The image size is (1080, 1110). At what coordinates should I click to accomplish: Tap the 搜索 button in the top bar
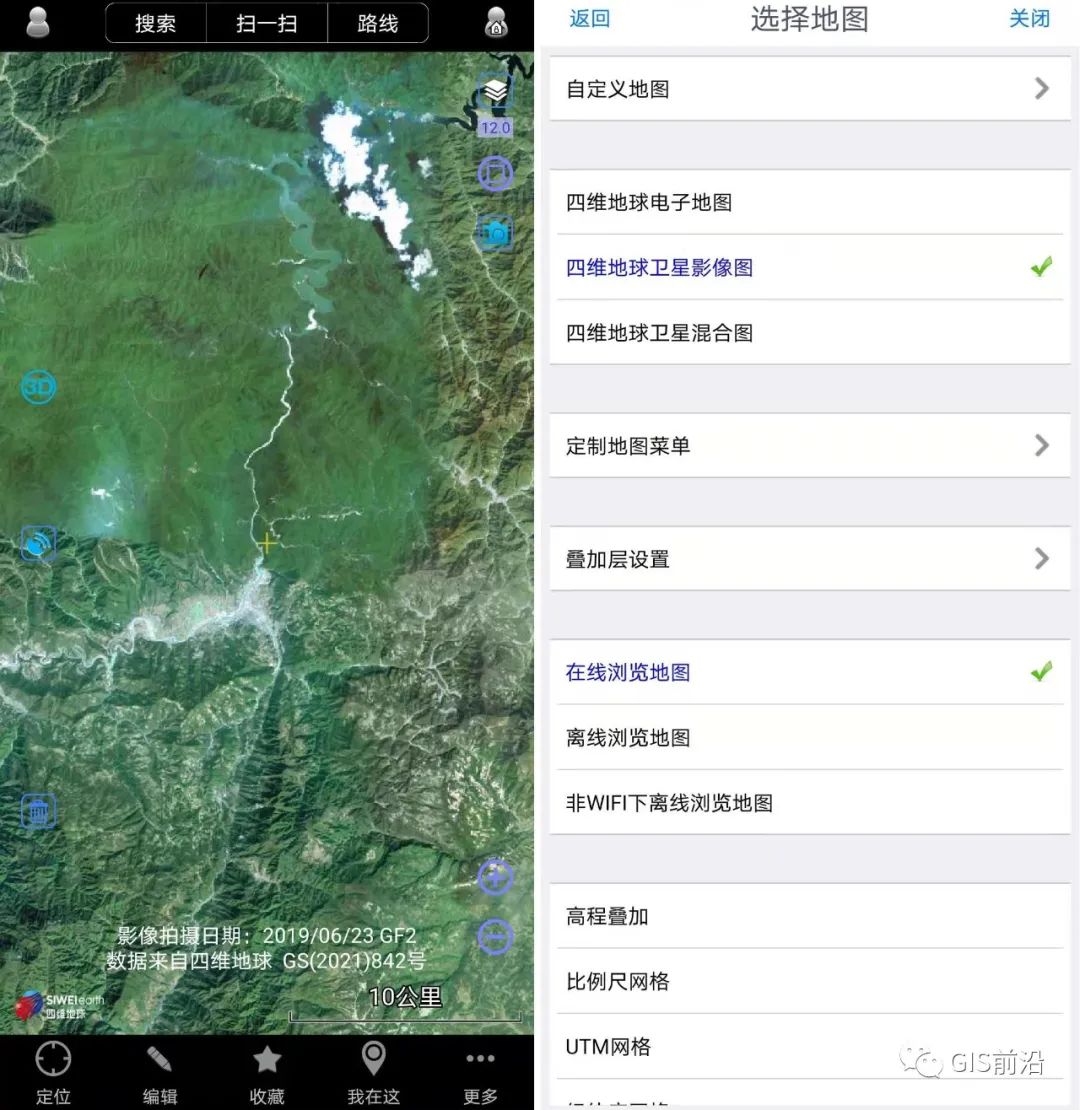(x=155, y=23)
